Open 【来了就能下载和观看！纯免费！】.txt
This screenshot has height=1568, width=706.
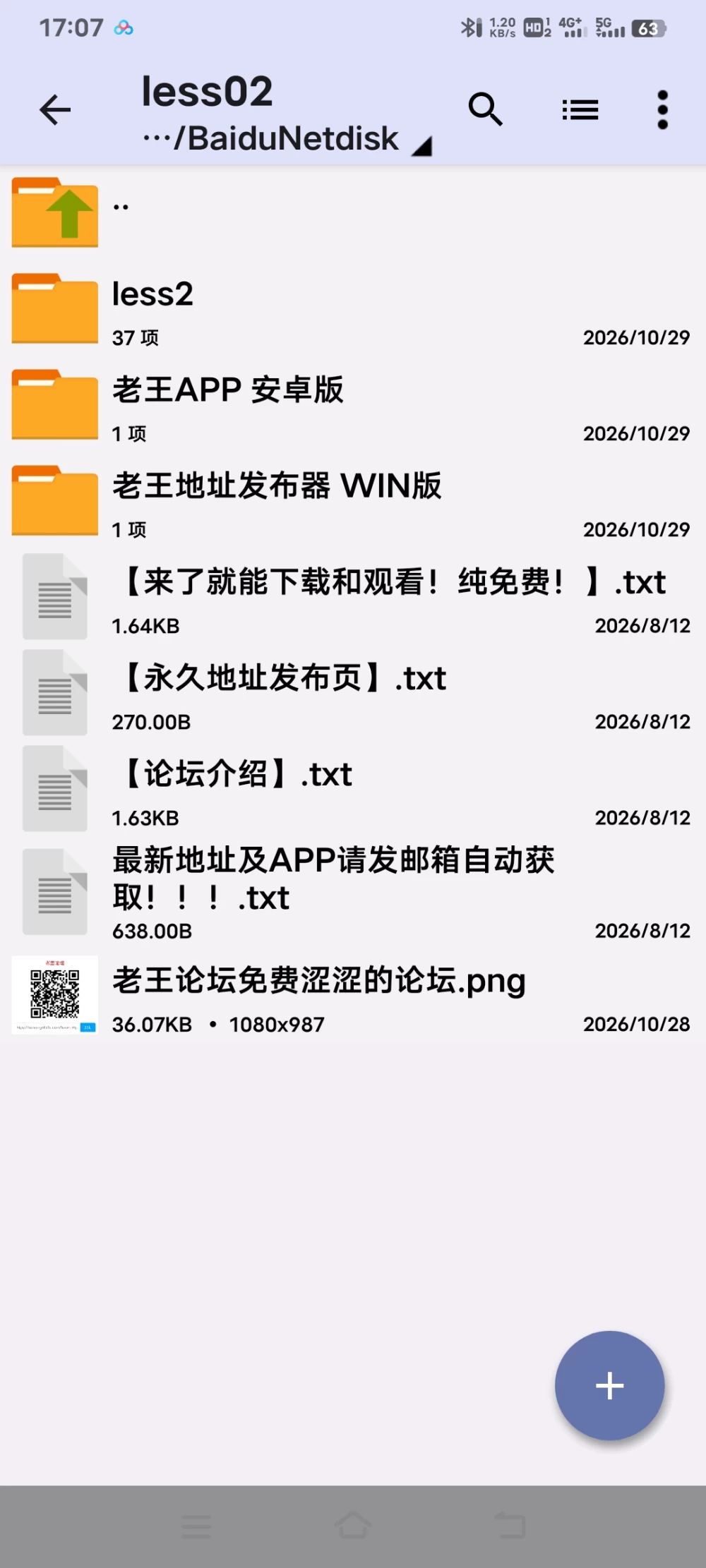click(353, 597)
